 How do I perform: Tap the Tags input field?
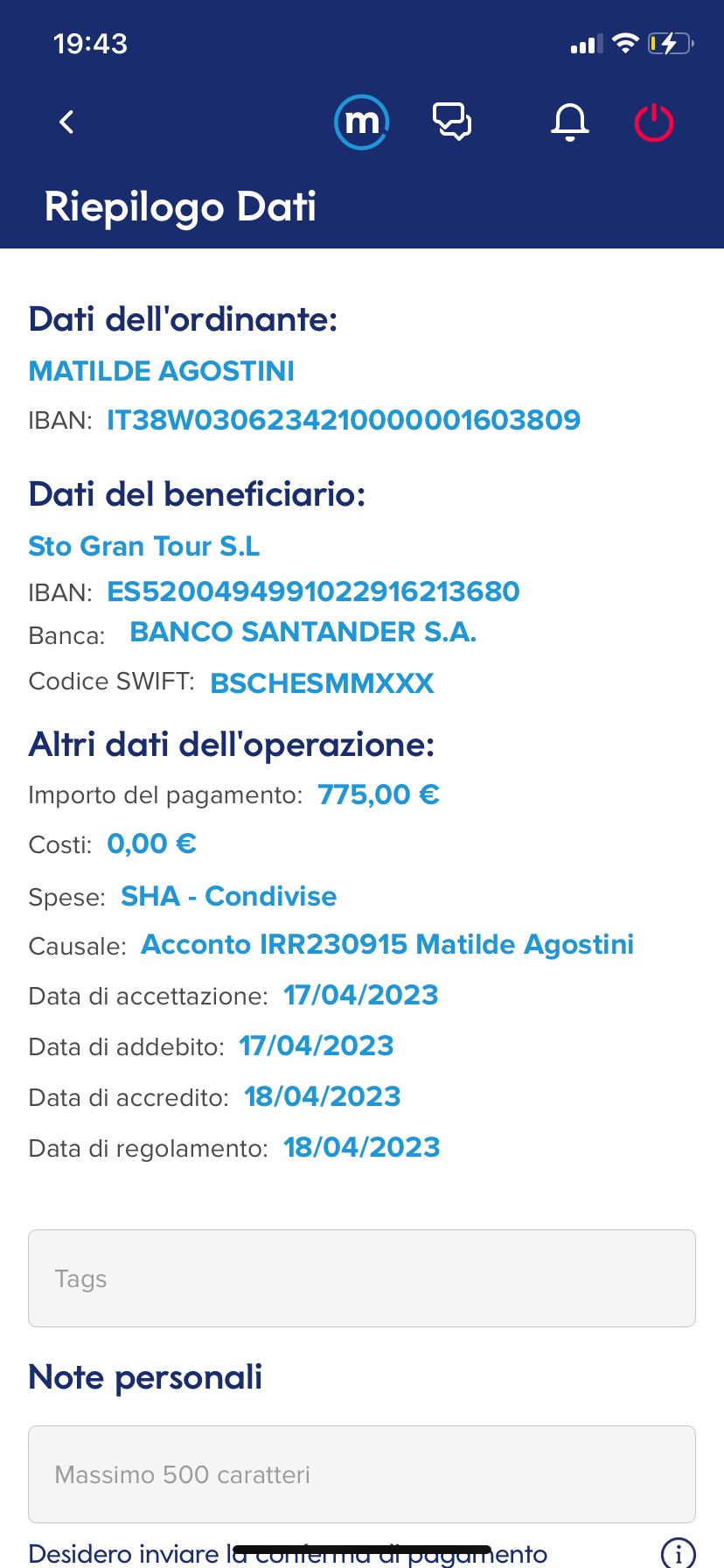click(362, 1278)
